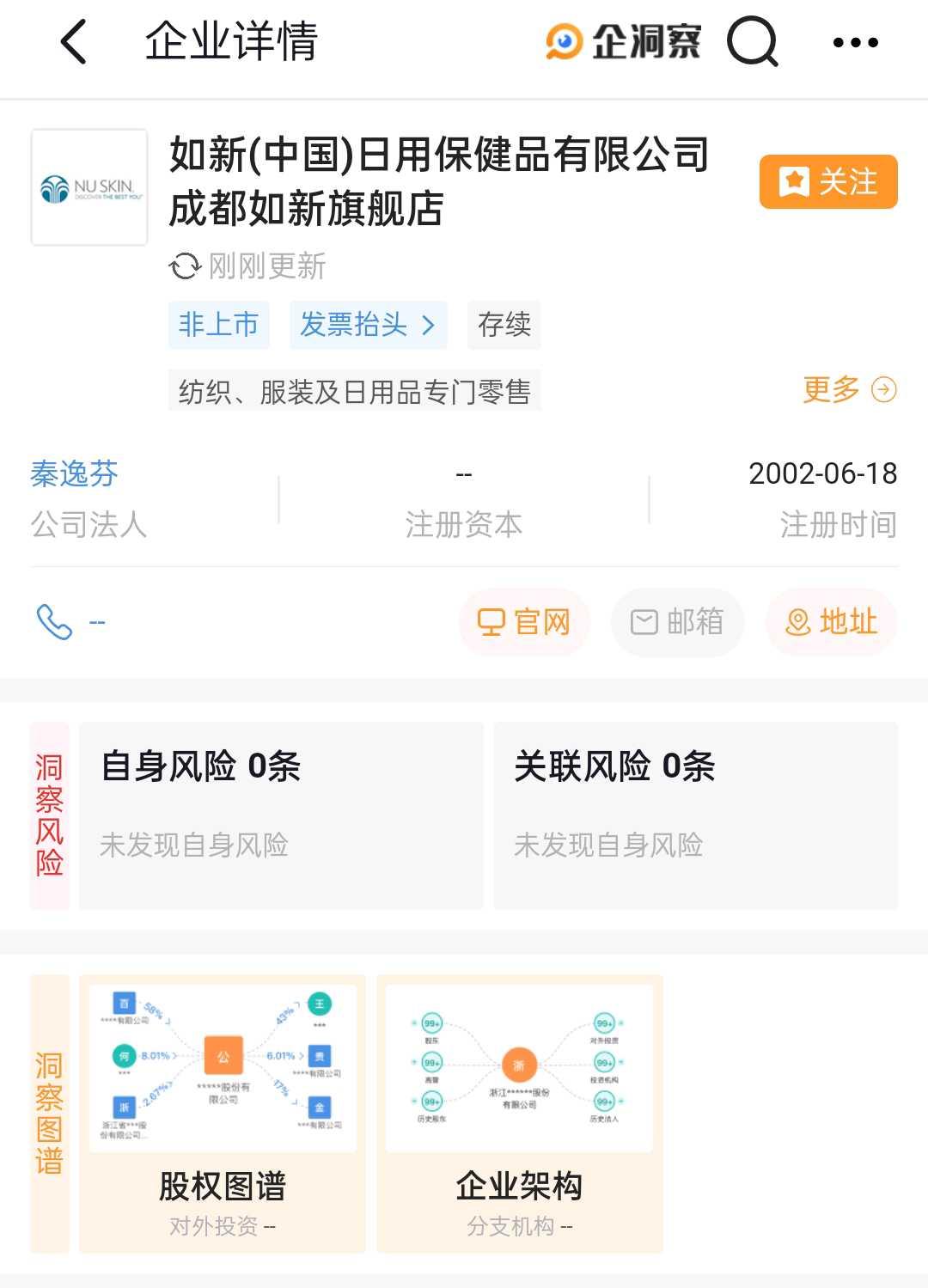Open the 地址 address option
Image resolution: width=928 pixels, height=1288 pixels.
[830, 621]
